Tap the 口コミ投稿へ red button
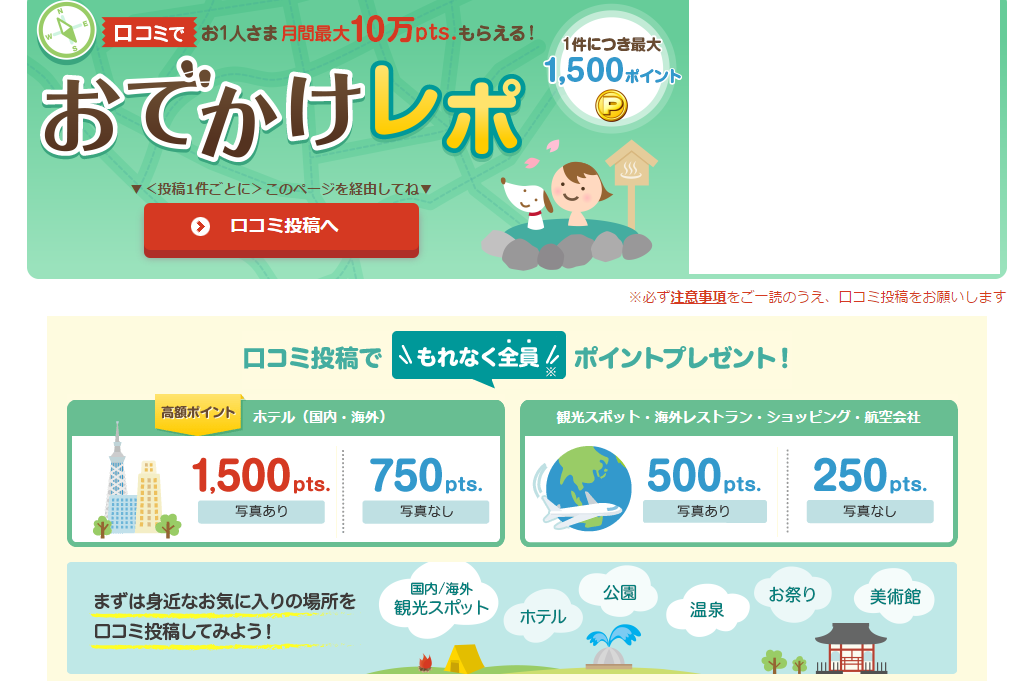The height and width of the screenshot is (681, 1011). 281,227
